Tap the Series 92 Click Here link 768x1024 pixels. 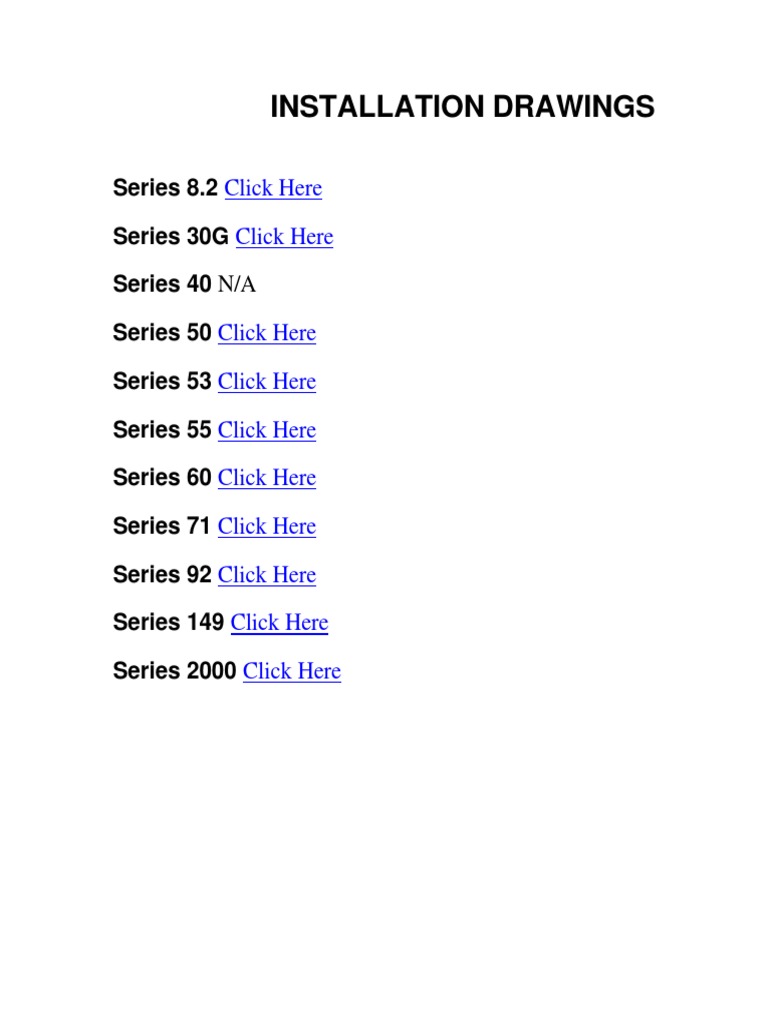(x=266, y=575)
